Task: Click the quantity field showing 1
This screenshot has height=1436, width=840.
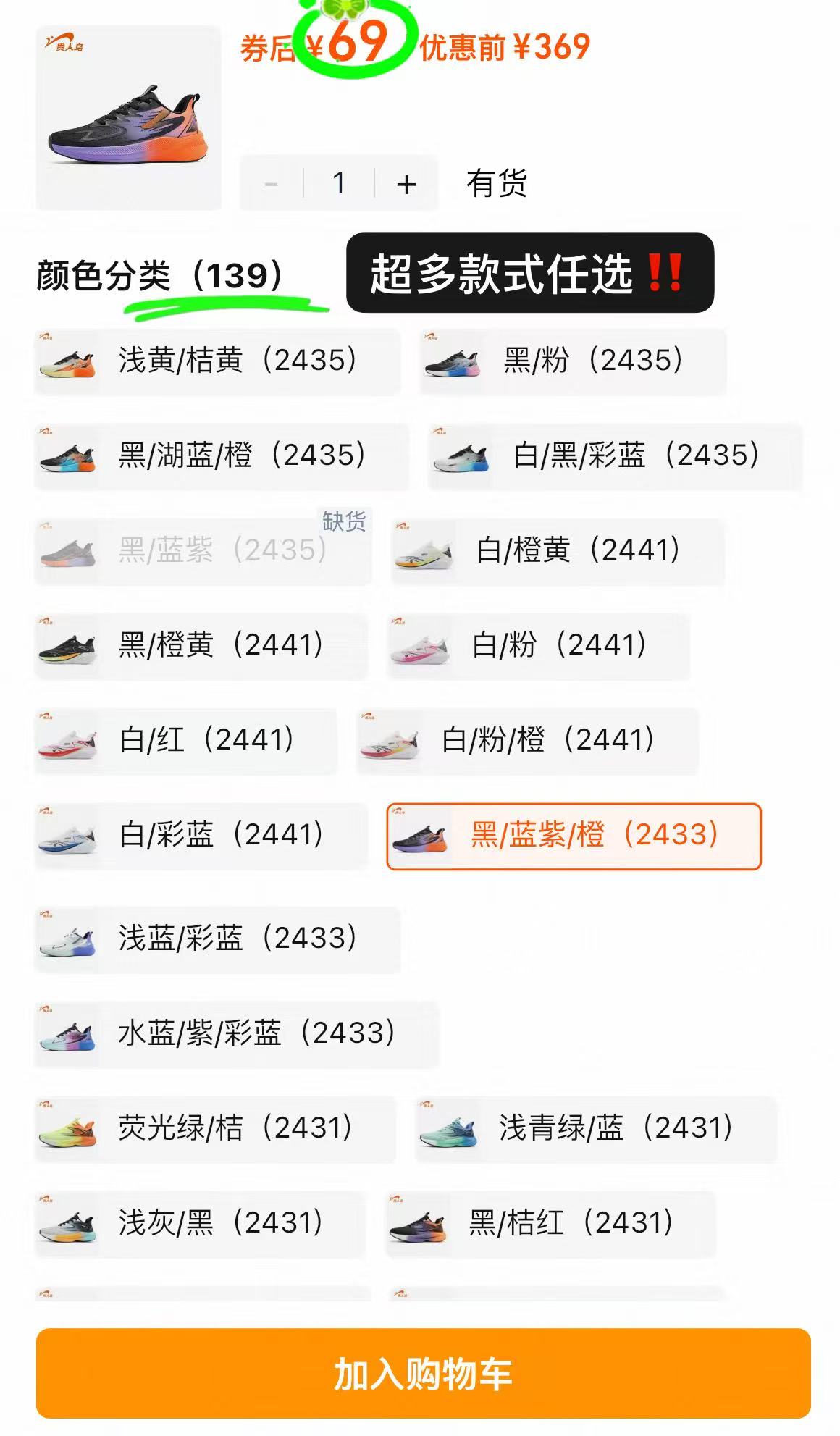Action: point(340,184)
